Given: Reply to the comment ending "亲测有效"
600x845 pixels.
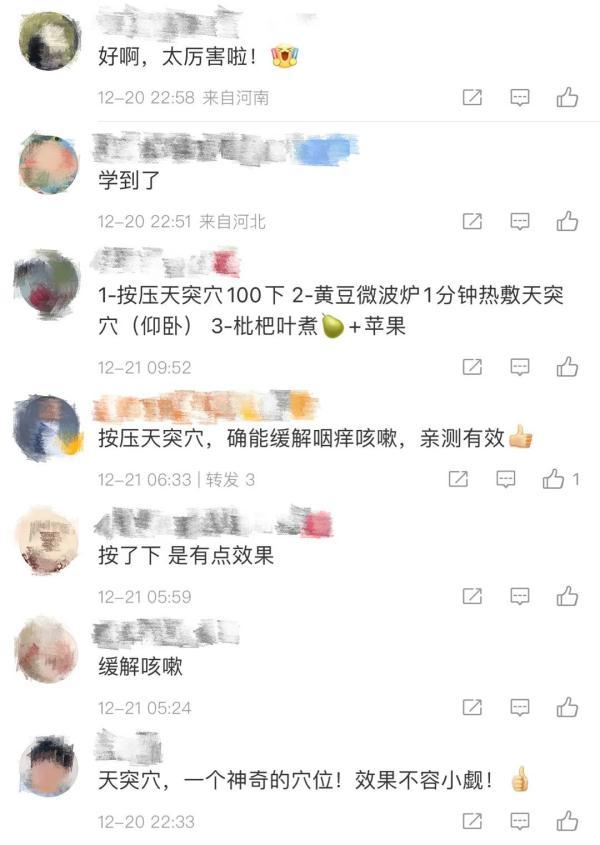Looking at the screenshot, I should (506, 480).
